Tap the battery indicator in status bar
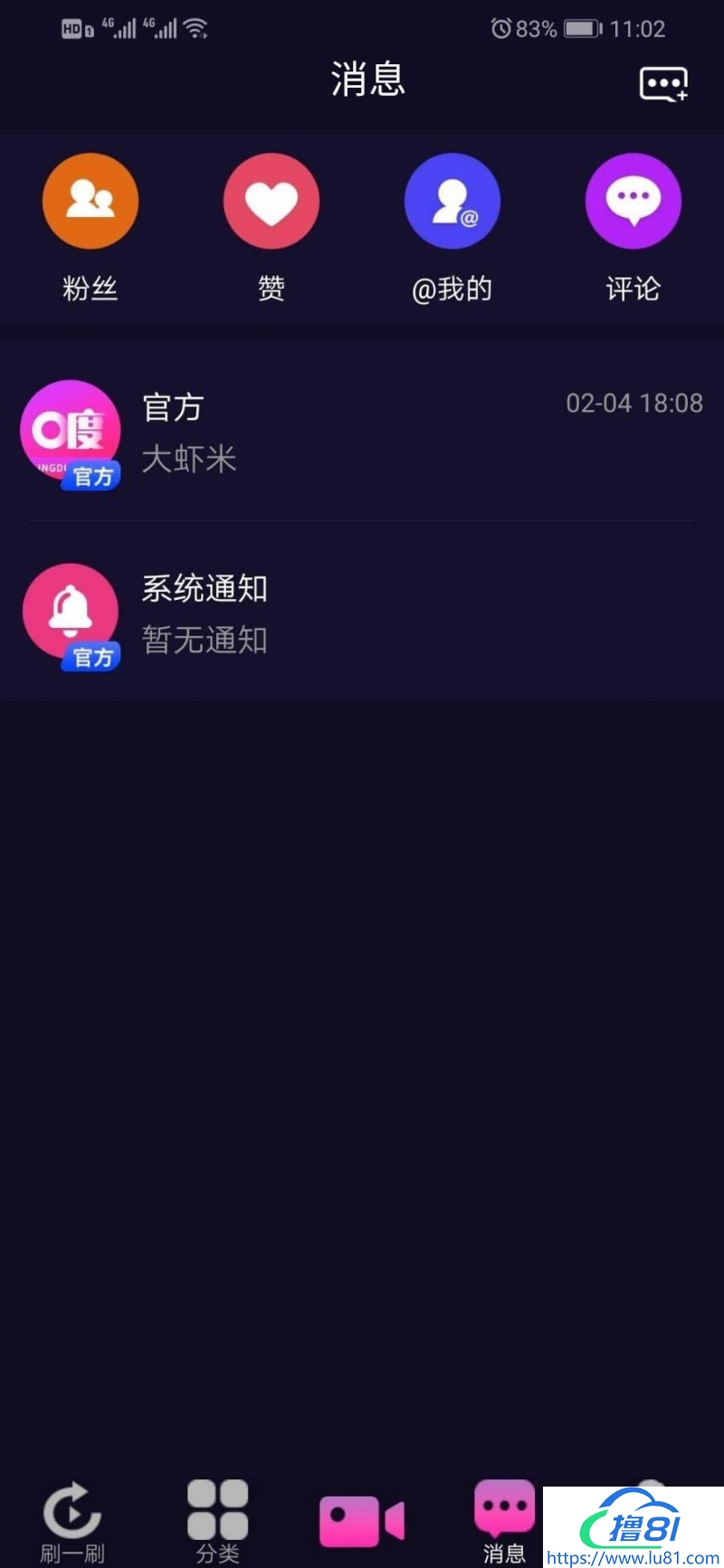 [582, 28]
